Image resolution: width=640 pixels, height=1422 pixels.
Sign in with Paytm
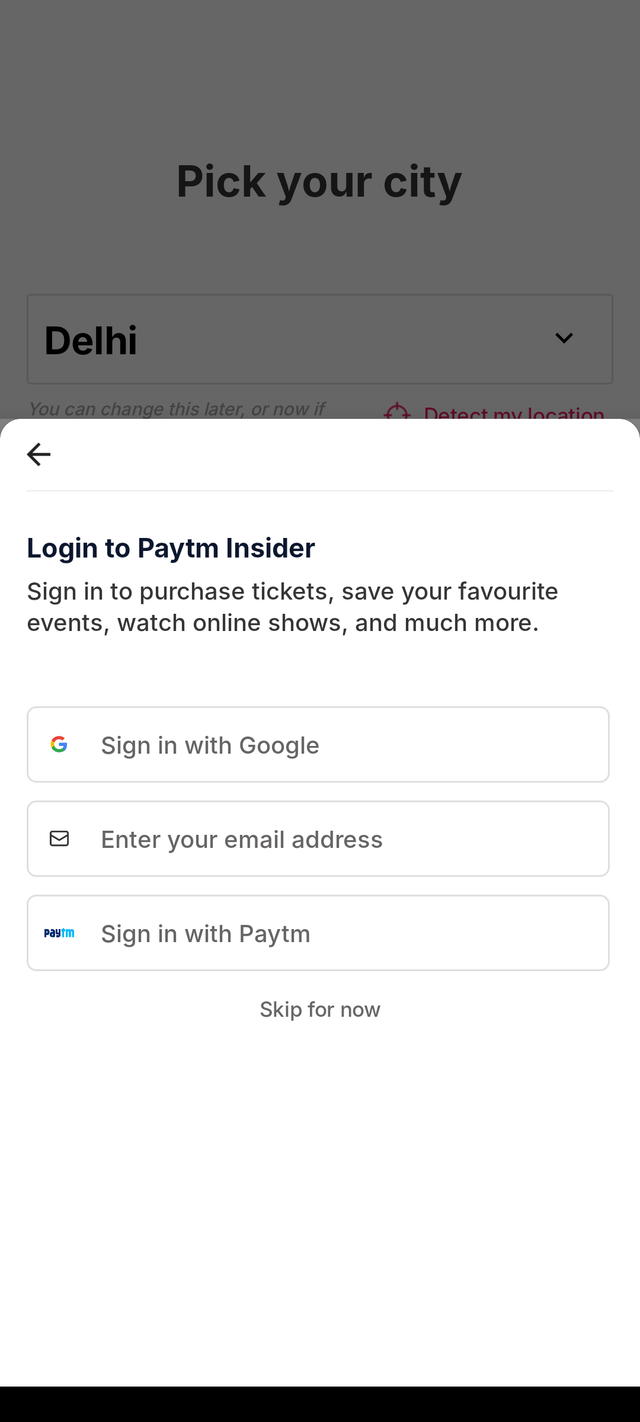point(318,933)
